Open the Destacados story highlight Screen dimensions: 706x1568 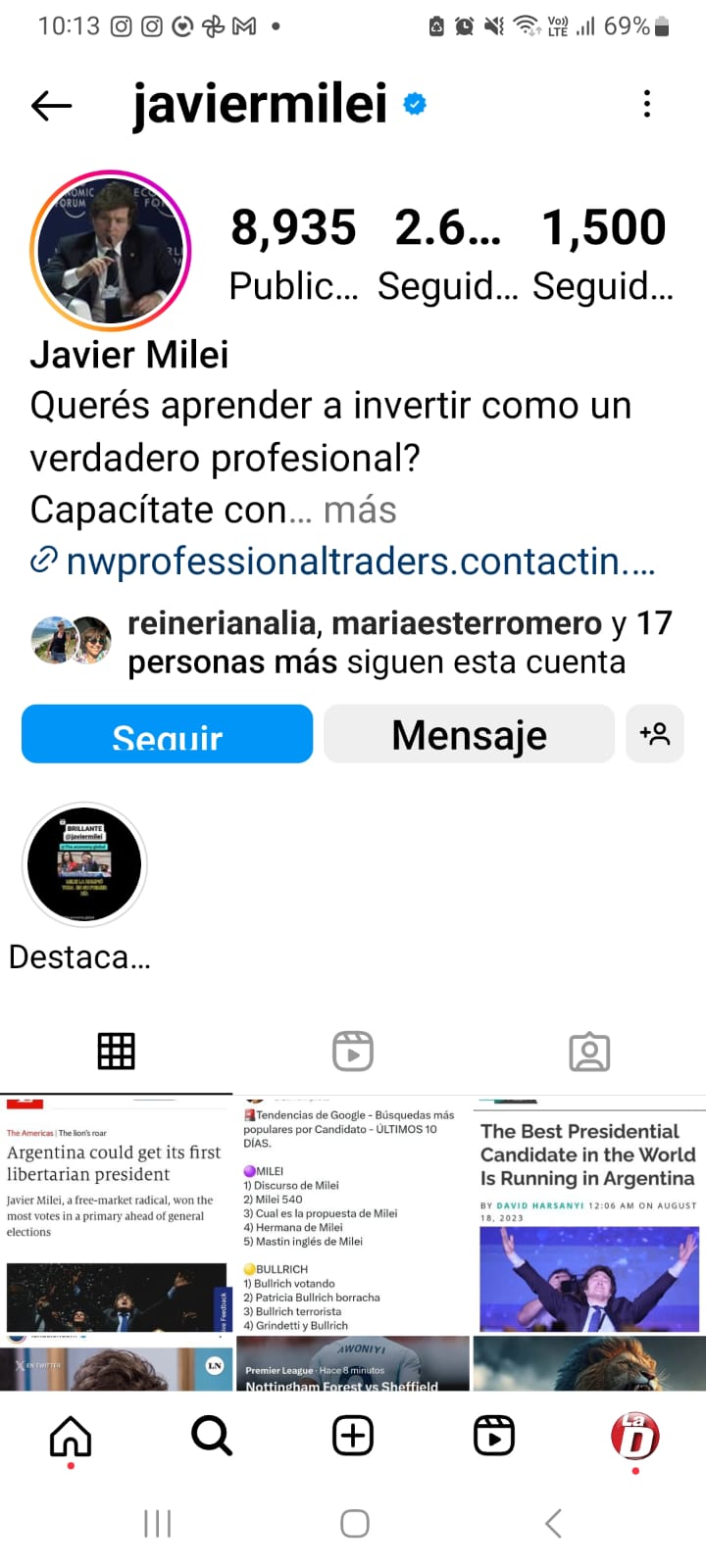point(84,865)
